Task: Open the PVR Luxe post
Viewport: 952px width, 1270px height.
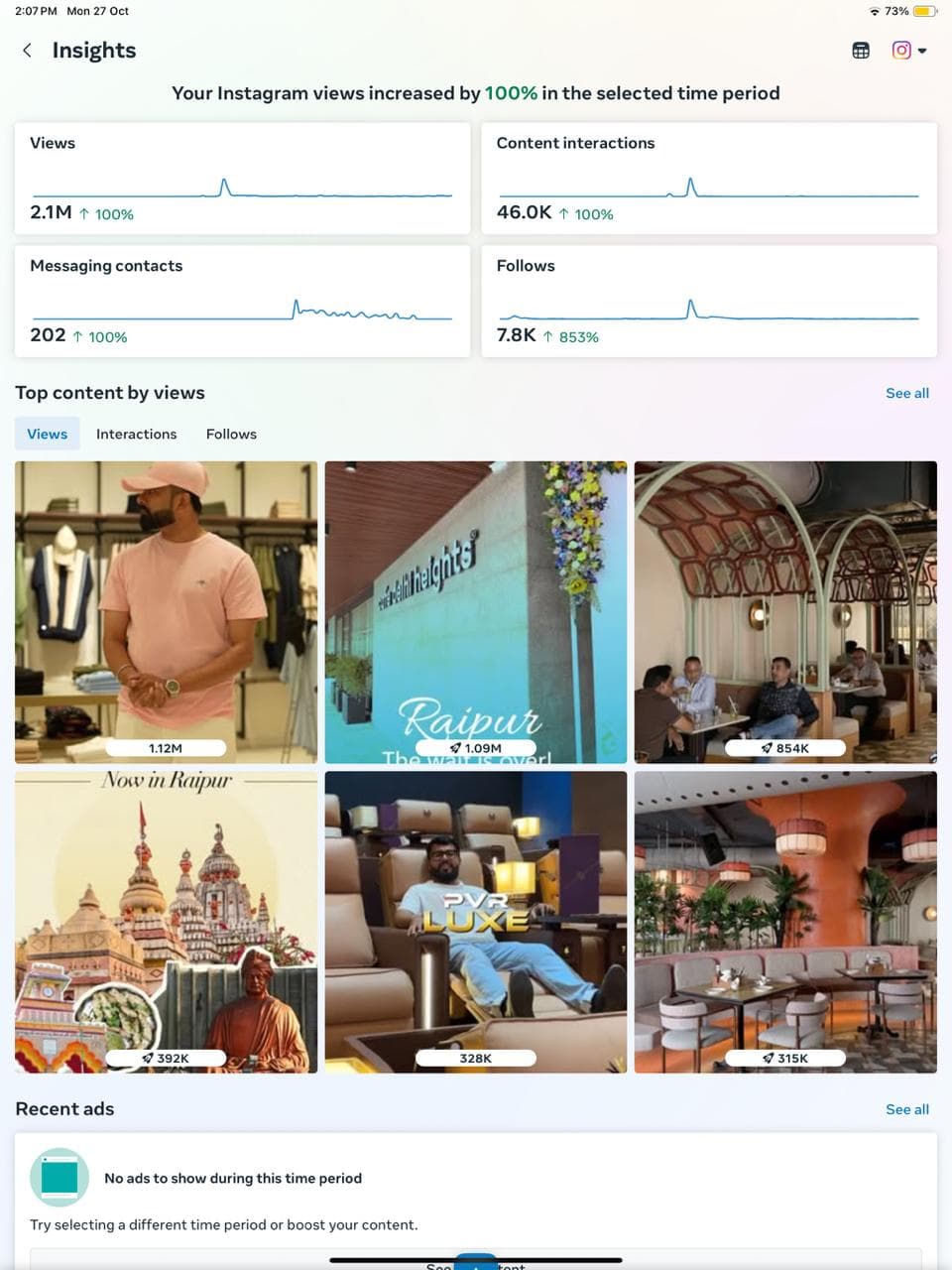Action: coord(476,922)
